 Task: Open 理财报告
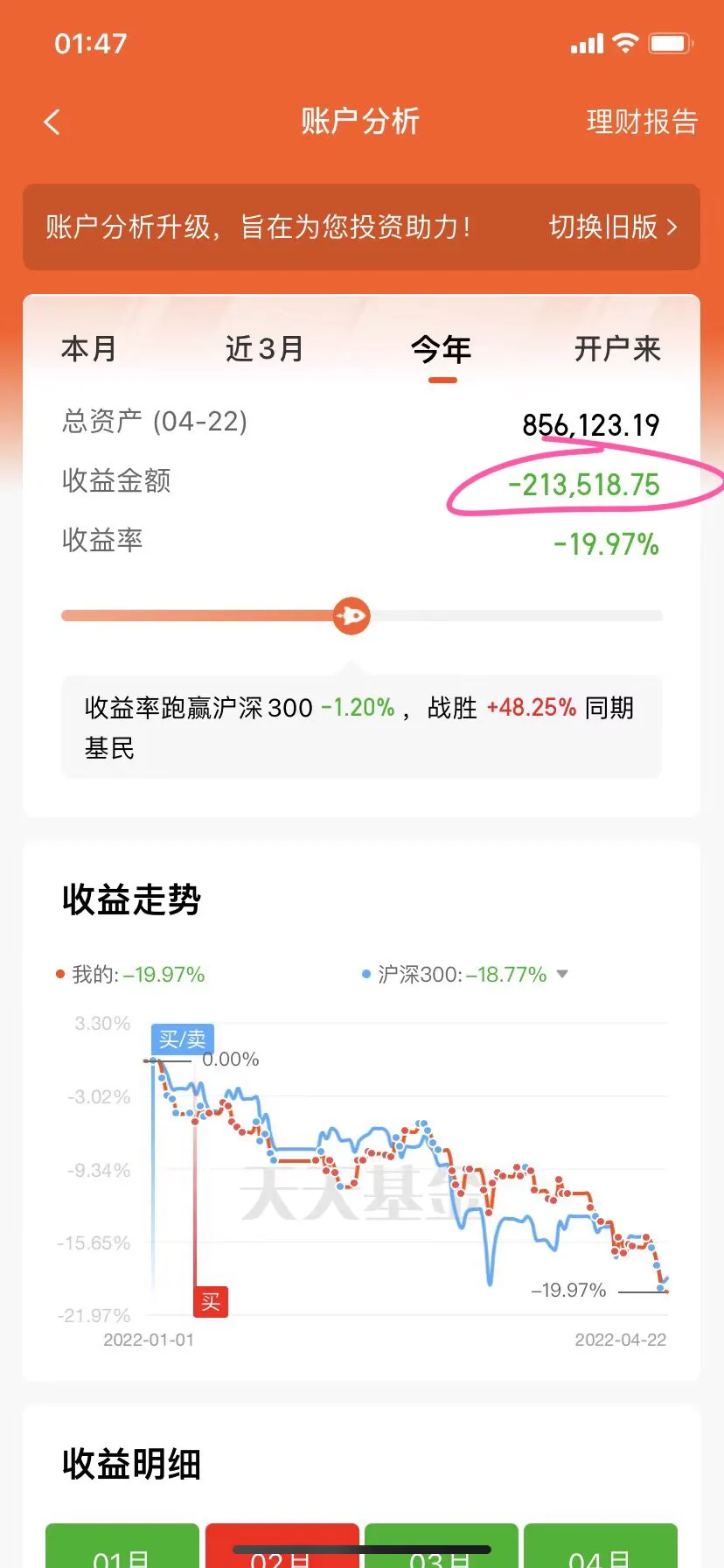(642, 122)
